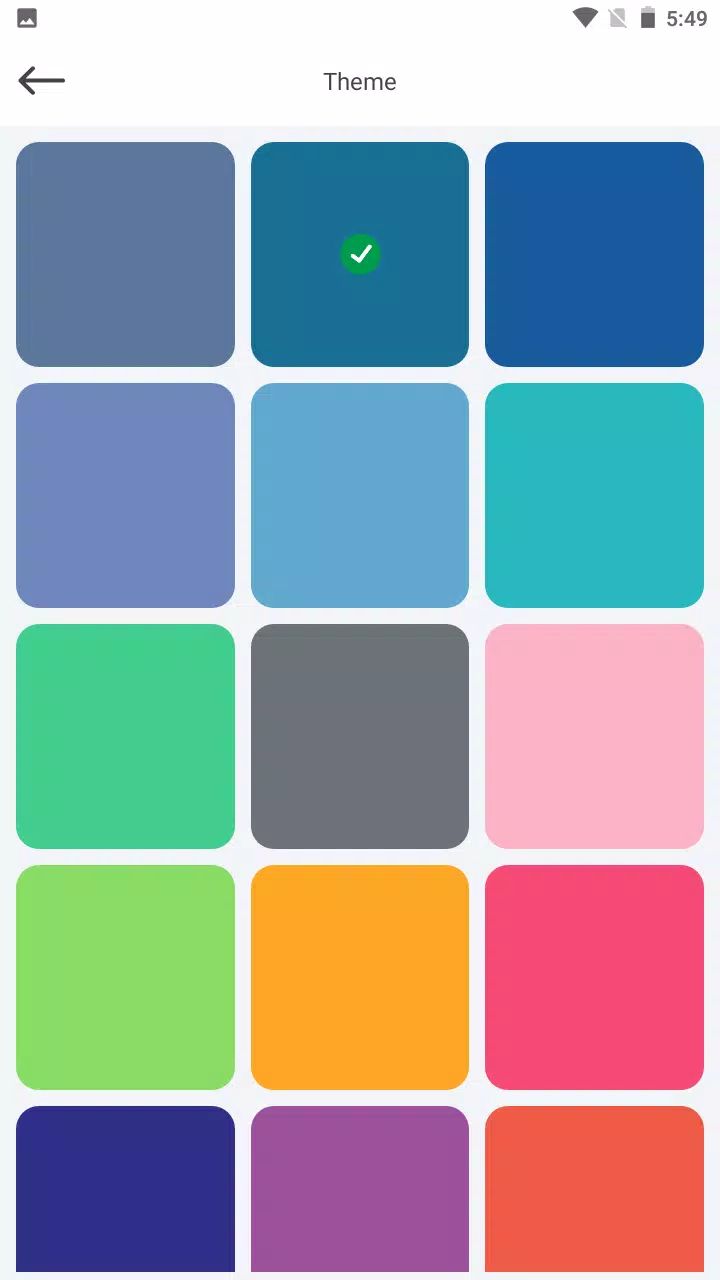Apply the turquoise theme

coord(594,495)
